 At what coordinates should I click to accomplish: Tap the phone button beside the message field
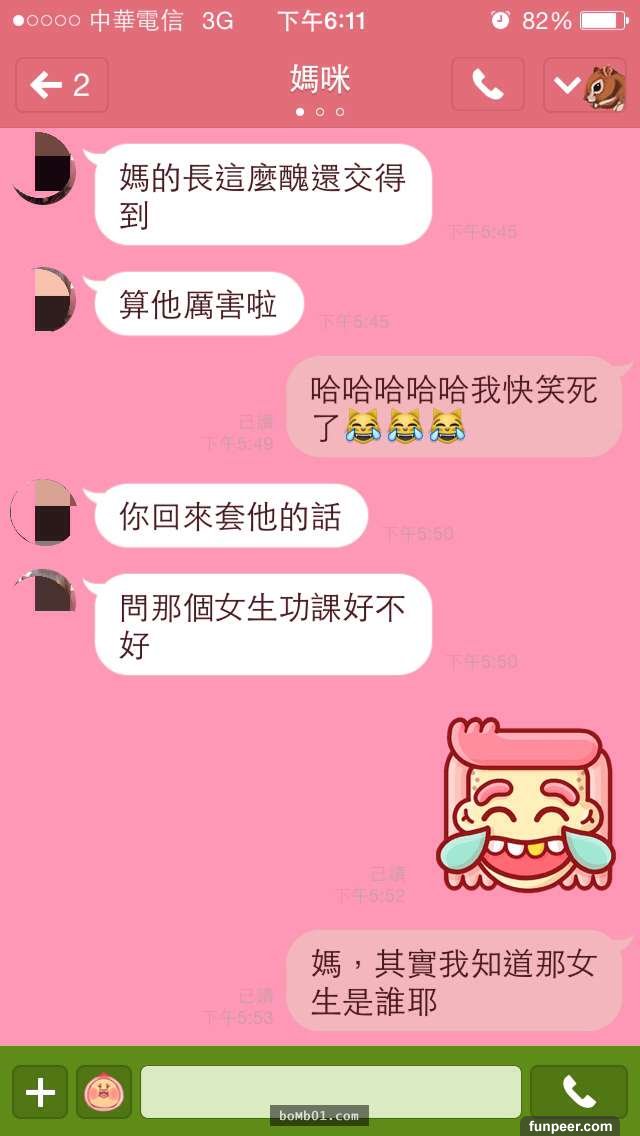tap(578, 1092)
